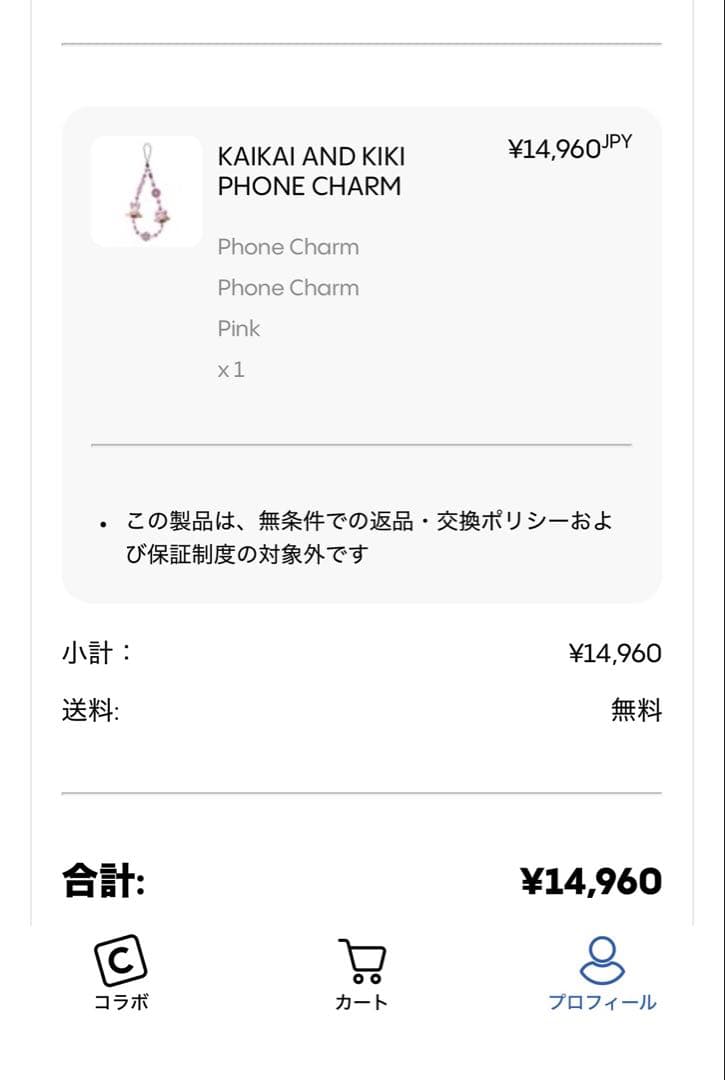Select the Pink color attribute text
The width and height of the screenshot is (725, 1080).
pos(238,328)
